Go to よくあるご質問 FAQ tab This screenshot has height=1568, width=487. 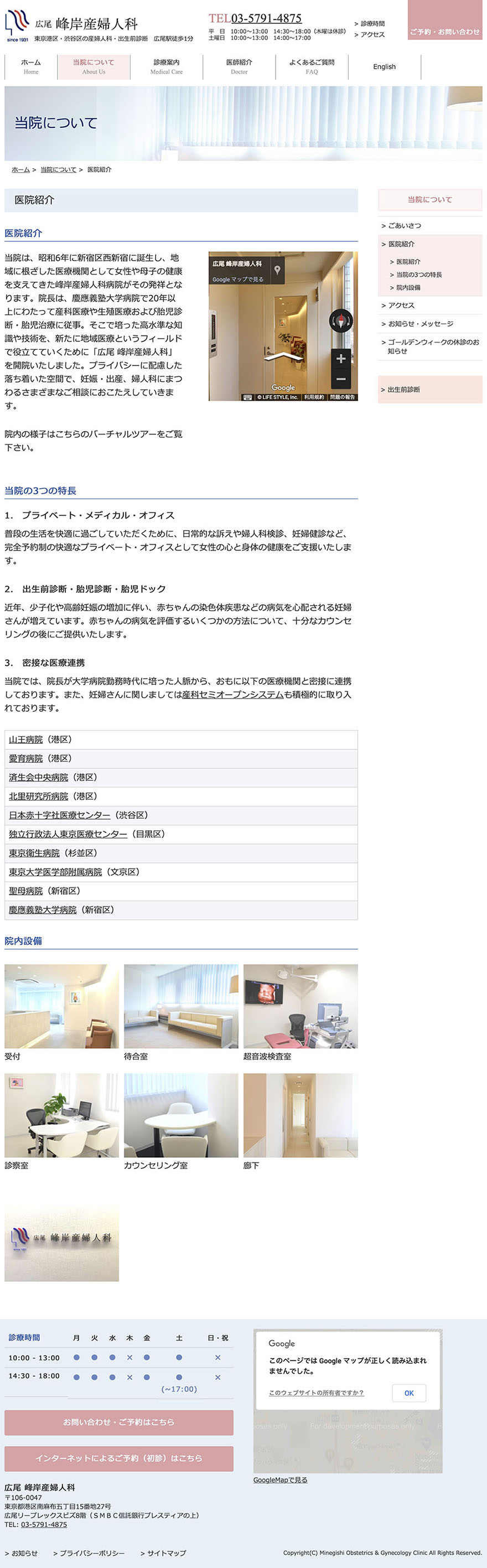coord(312,66)
